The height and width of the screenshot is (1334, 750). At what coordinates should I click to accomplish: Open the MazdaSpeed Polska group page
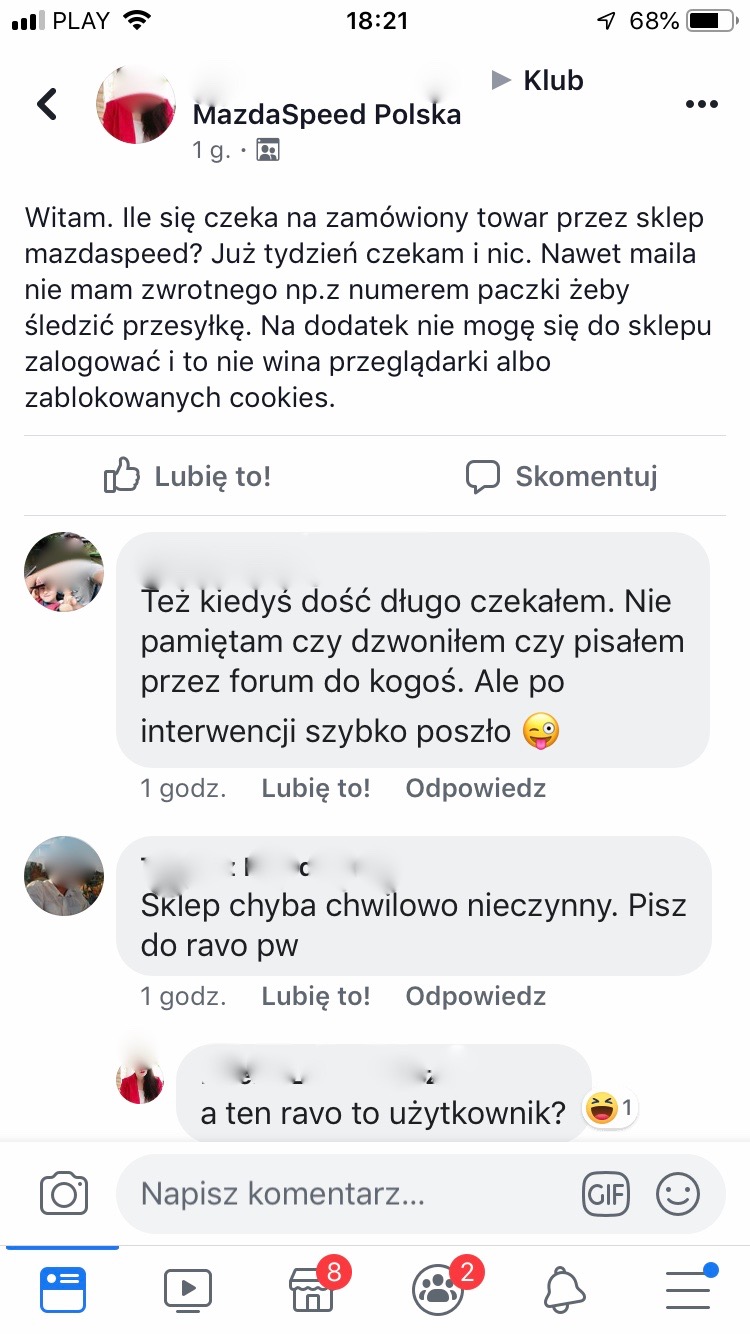tap(327, 115)
